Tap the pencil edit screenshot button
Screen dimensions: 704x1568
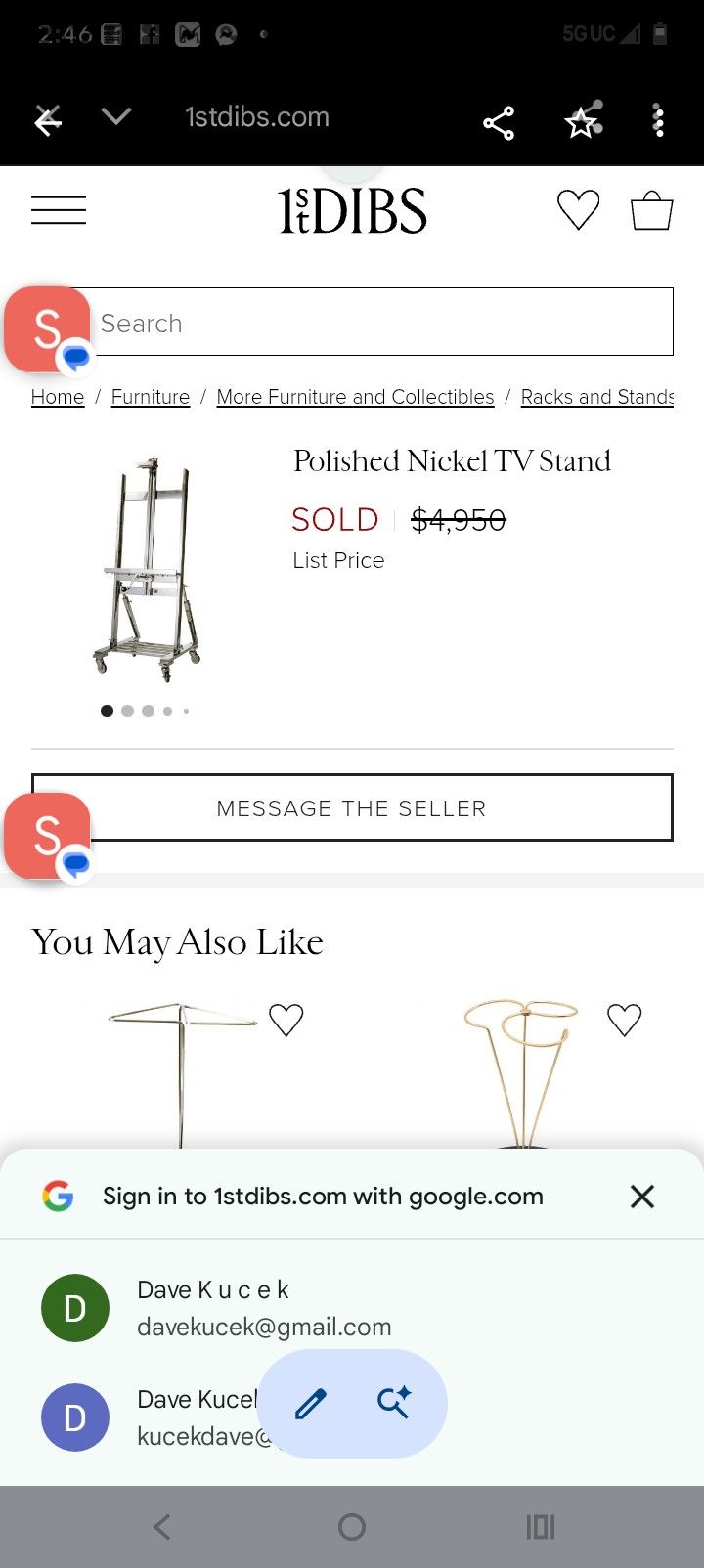[x=310, y=1404]
